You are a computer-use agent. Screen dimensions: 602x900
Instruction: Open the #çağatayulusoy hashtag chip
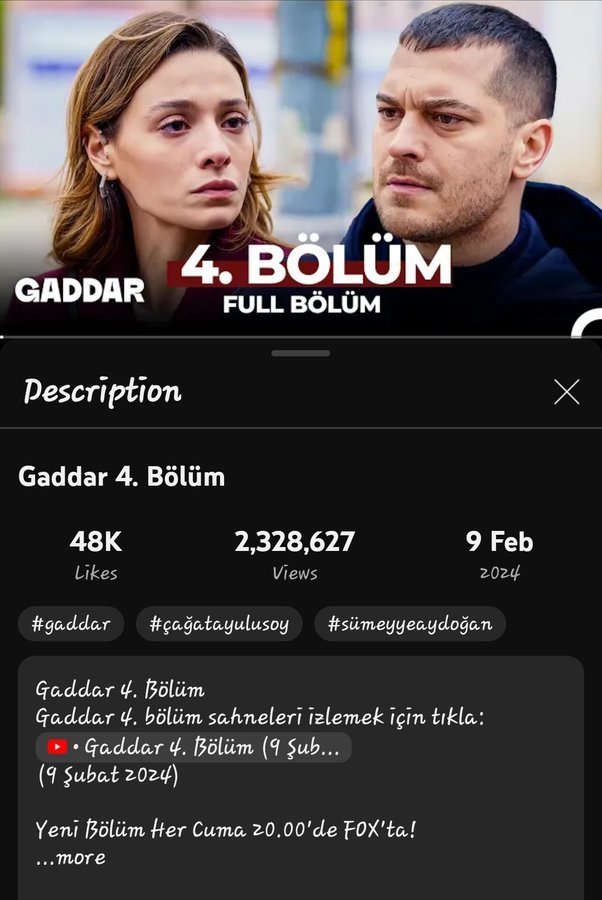[x=219, y=624]
